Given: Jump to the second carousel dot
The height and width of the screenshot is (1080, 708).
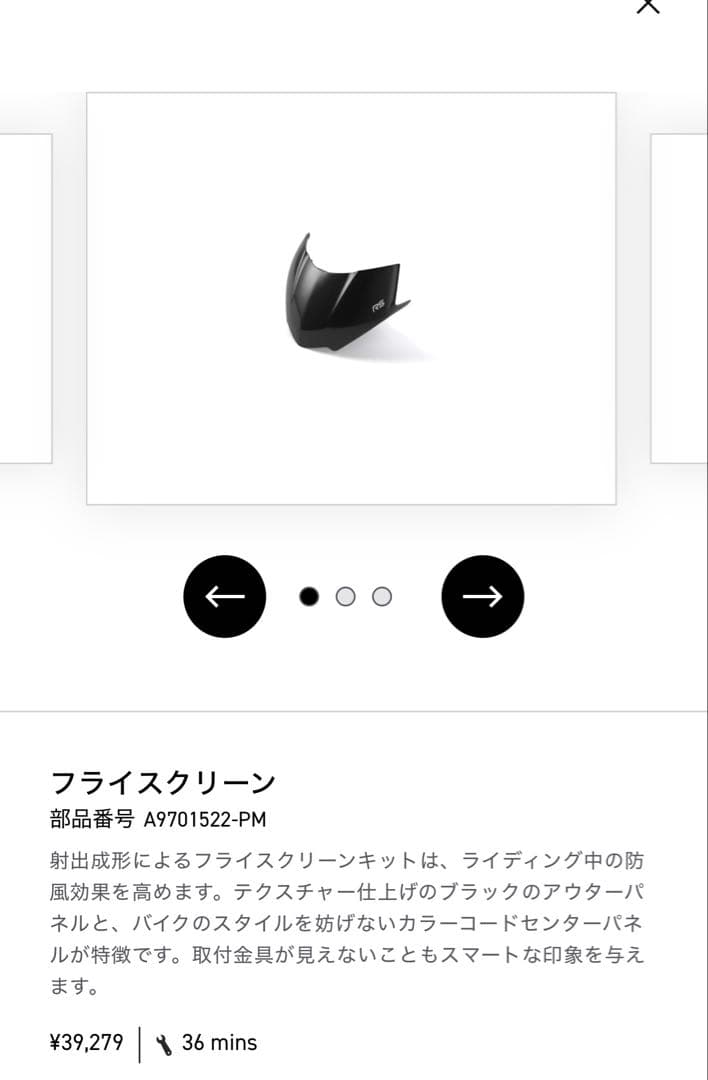Looking at the screenshot, I should (x=345, y=596).
